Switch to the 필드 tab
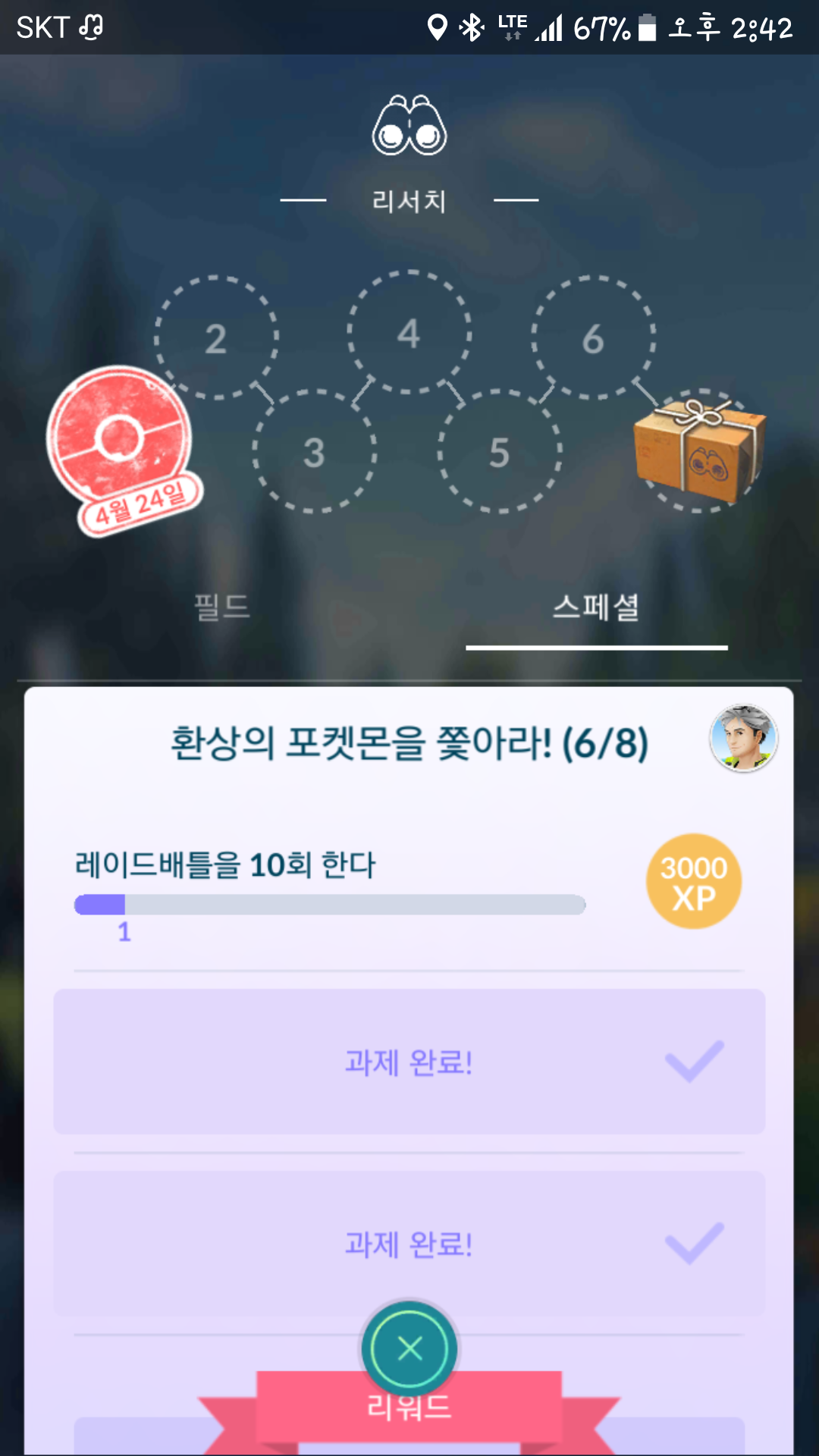 pos(221,607)
